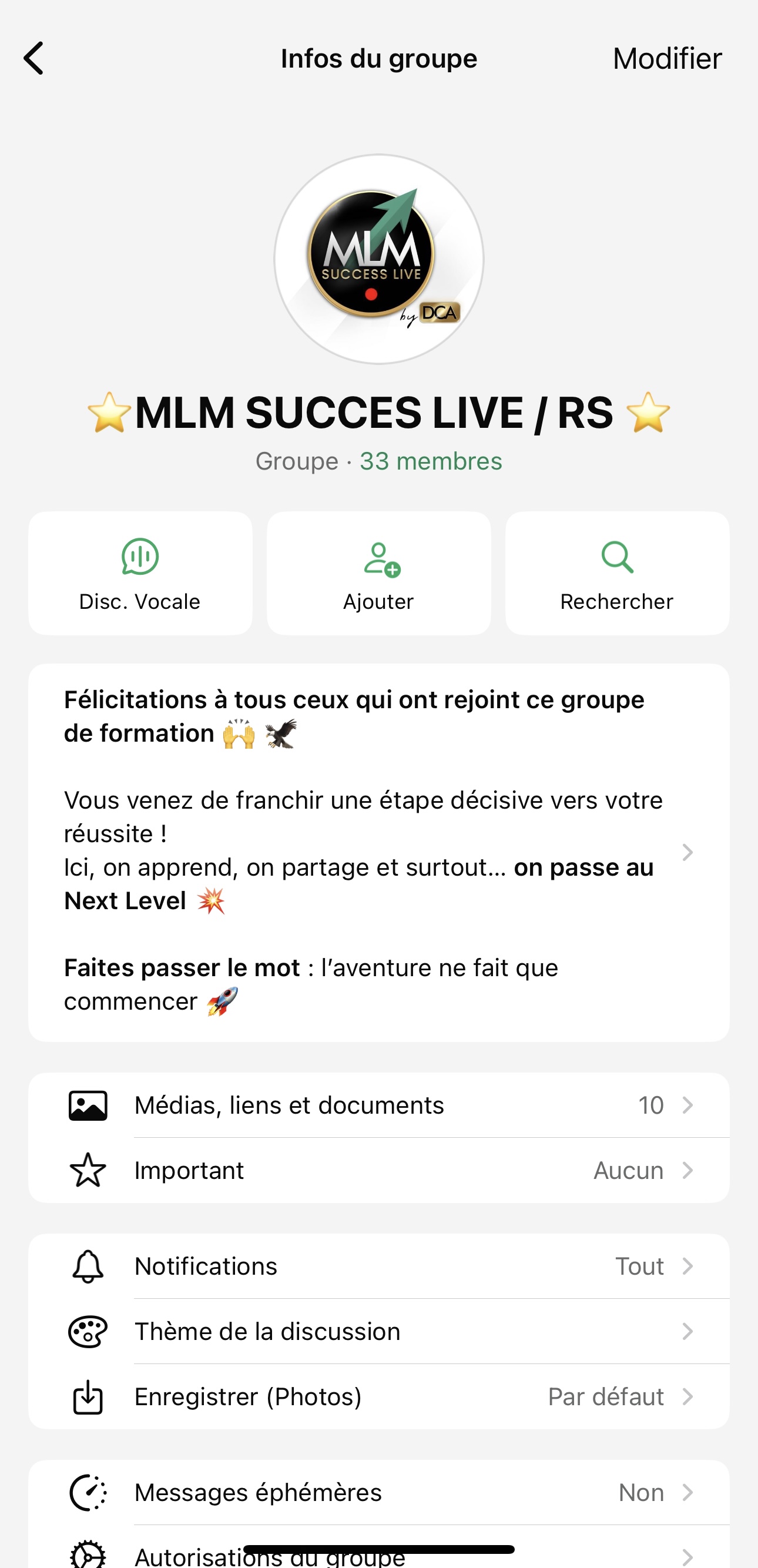Open Enregistrer (Photos) setting
758x1568 pixels.
[378, 1396]
